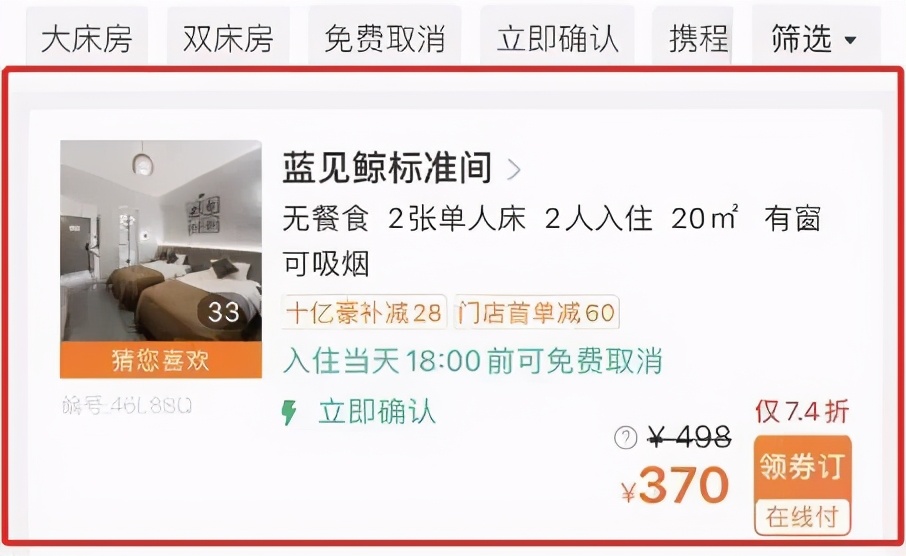Expand the 筛选 dropdown
Image resolution: width=906 pixels, height=556 pixels.
tap(814, 39)
